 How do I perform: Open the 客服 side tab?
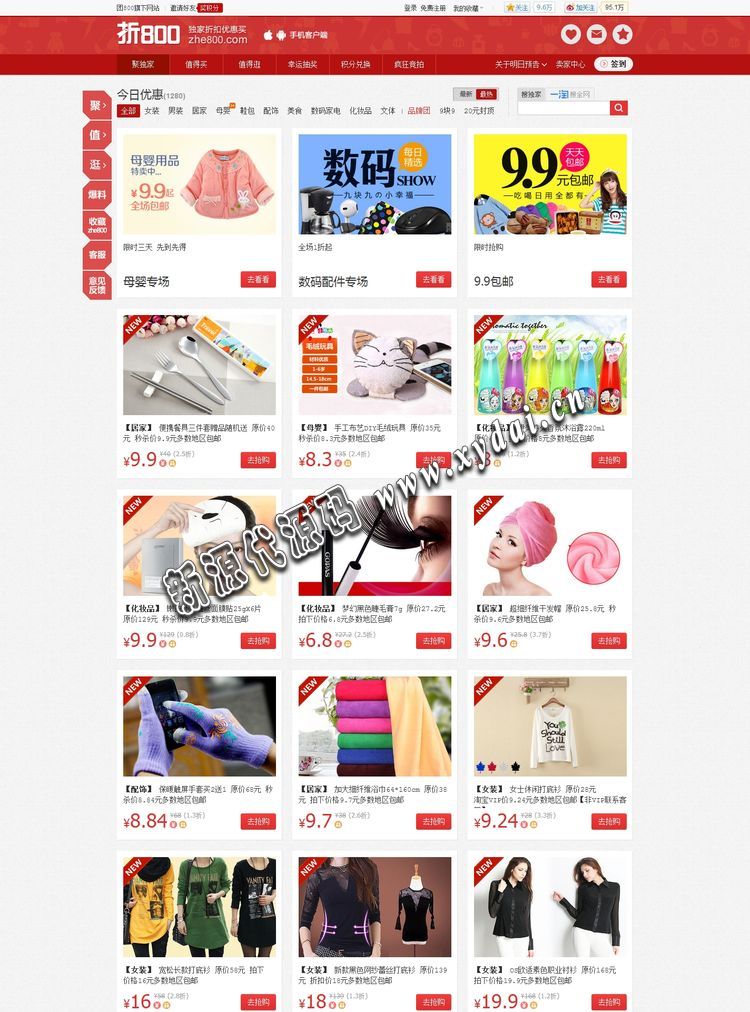point(96,255)
